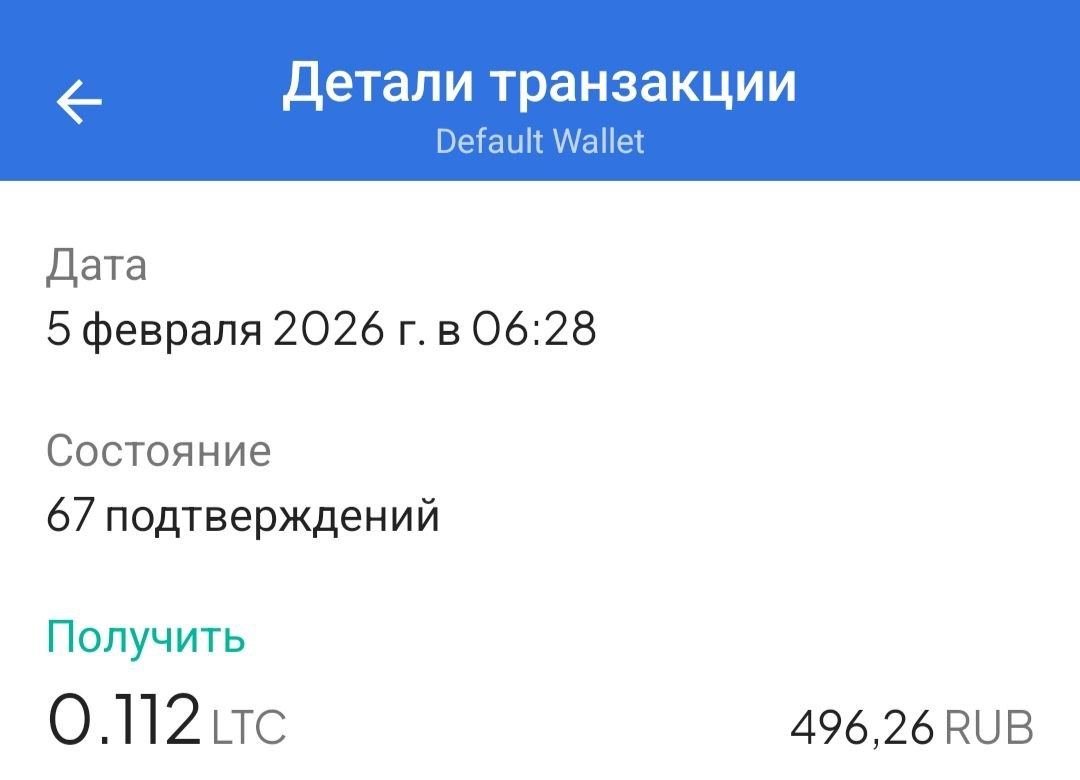Go back from transaction details
This screenshot has width=1080, height=780.
tap(79, 102)
